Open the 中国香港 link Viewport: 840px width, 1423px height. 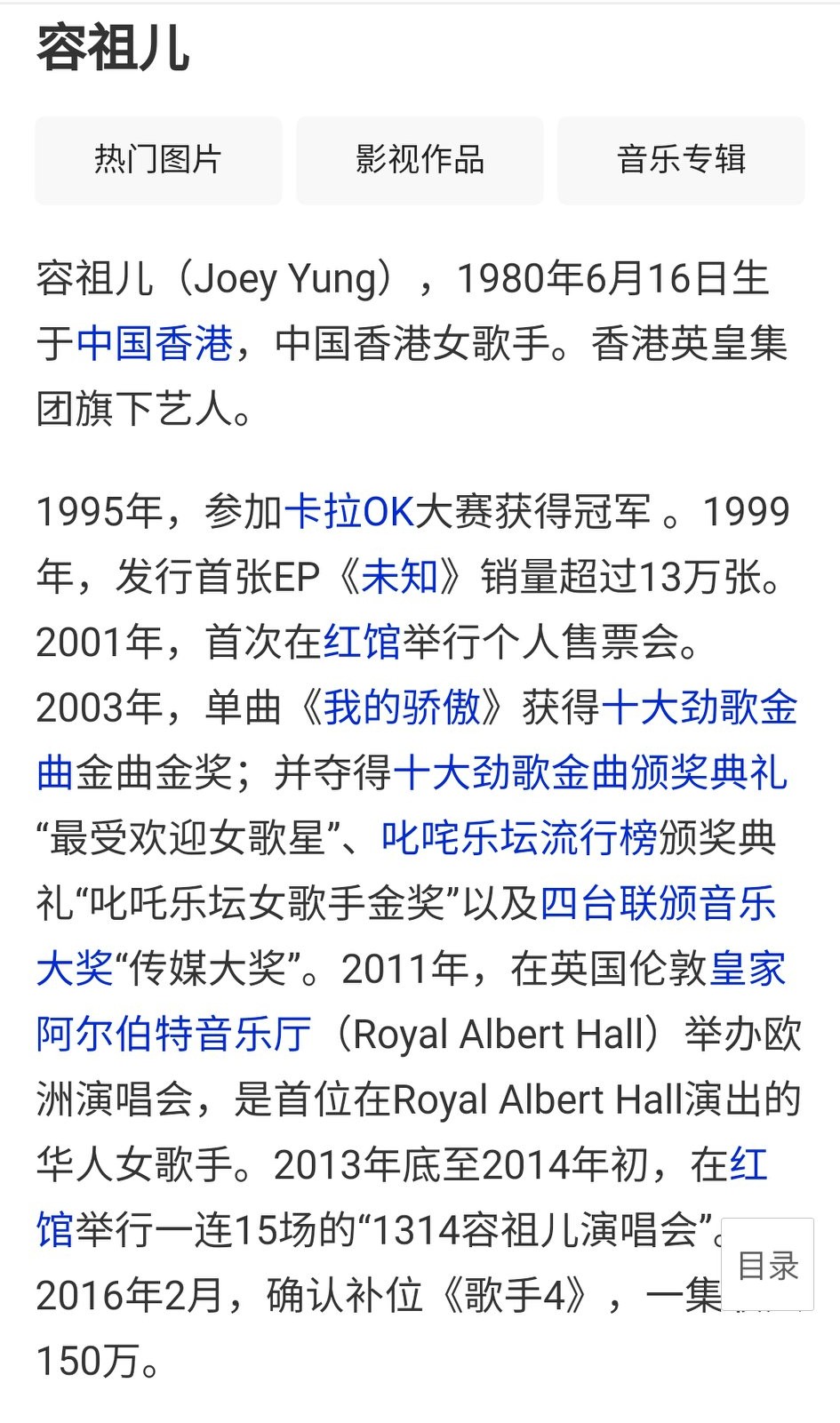tap(155, 344)
